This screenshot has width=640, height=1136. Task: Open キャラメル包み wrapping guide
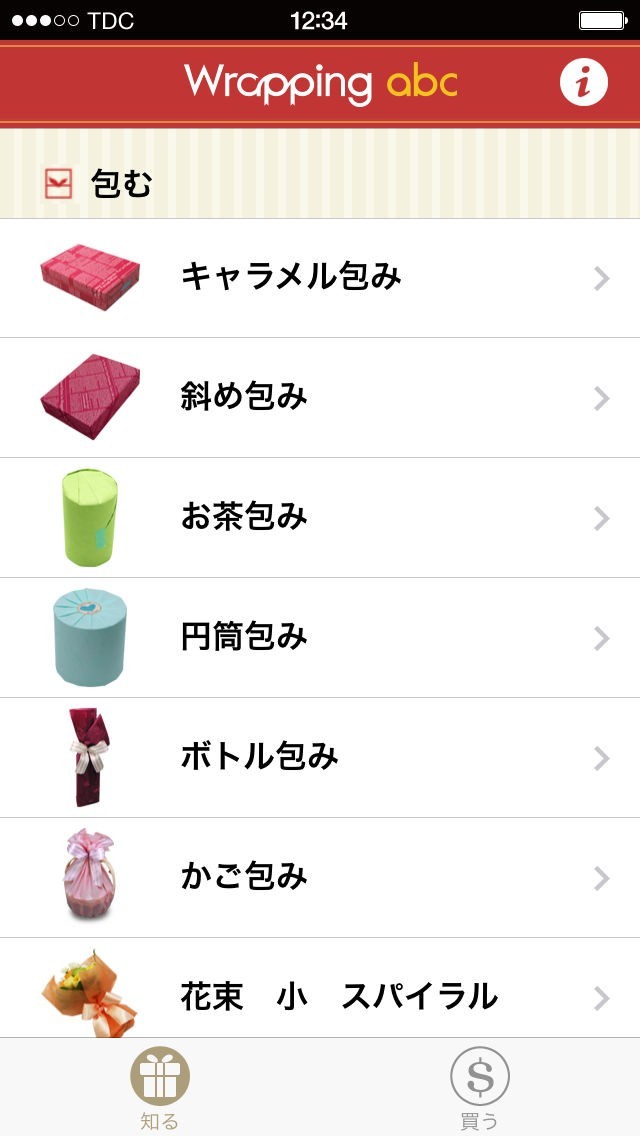[320, 277]
